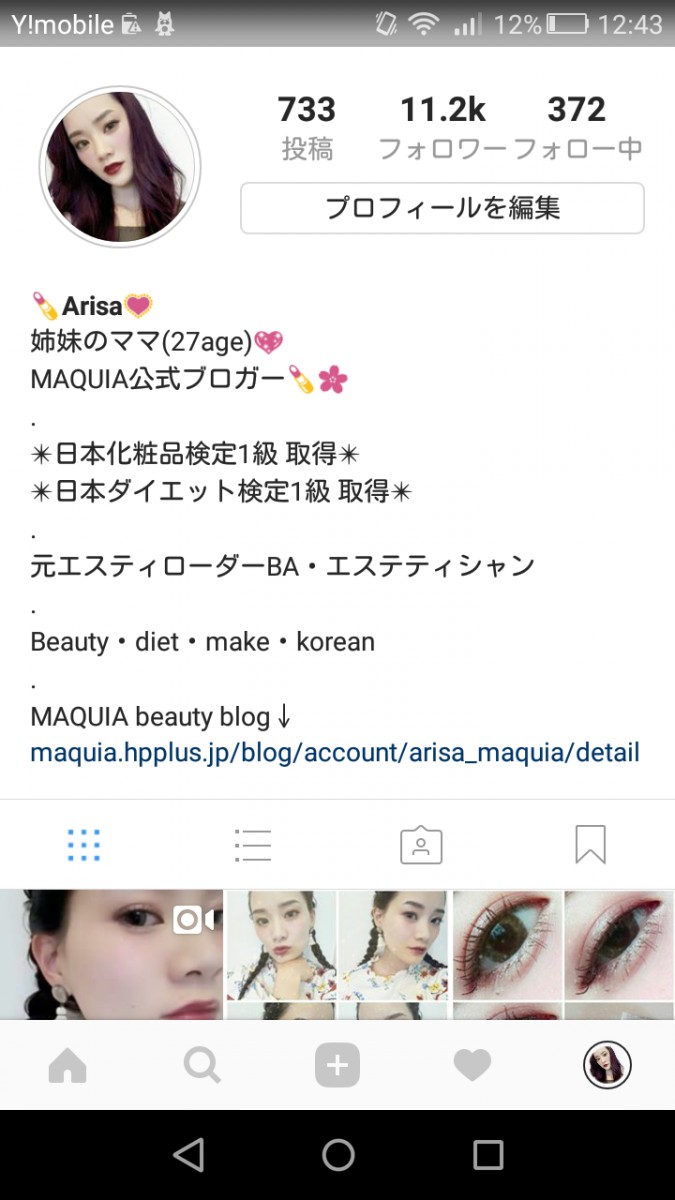The width and height of the screenshot is (675, 1200).
Task: Create a new post with plus button
Action: click(337, 1066)
